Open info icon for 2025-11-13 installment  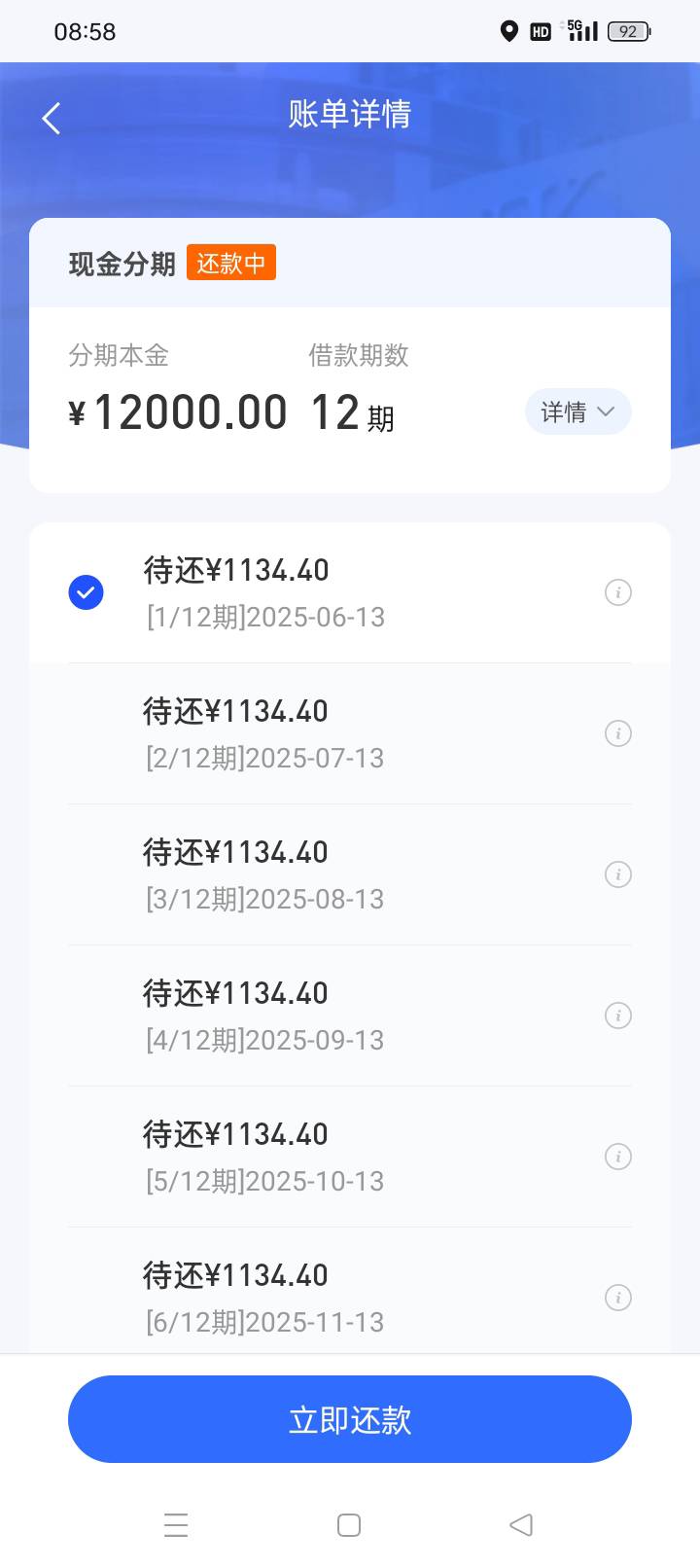click(x=618, y=1298)
